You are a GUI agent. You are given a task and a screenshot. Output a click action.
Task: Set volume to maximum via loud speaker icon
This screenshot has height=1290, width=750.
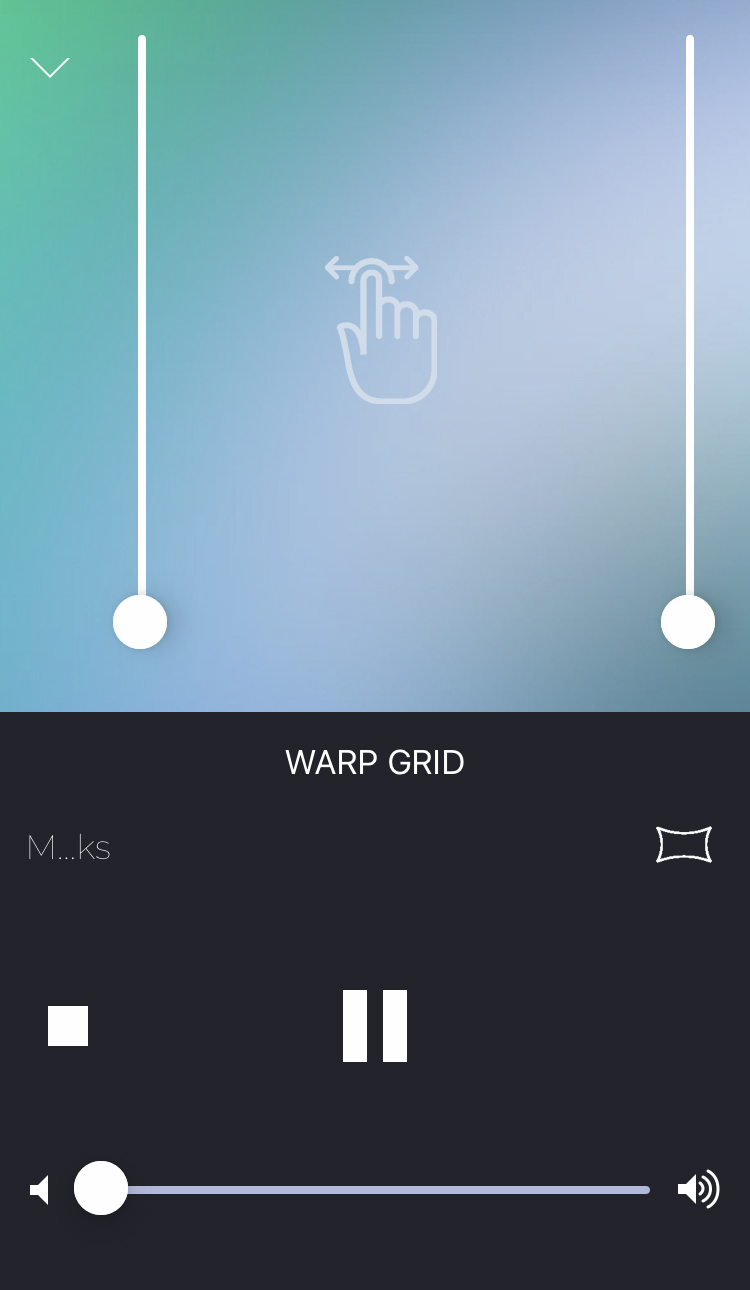[x=698, y=1189]
